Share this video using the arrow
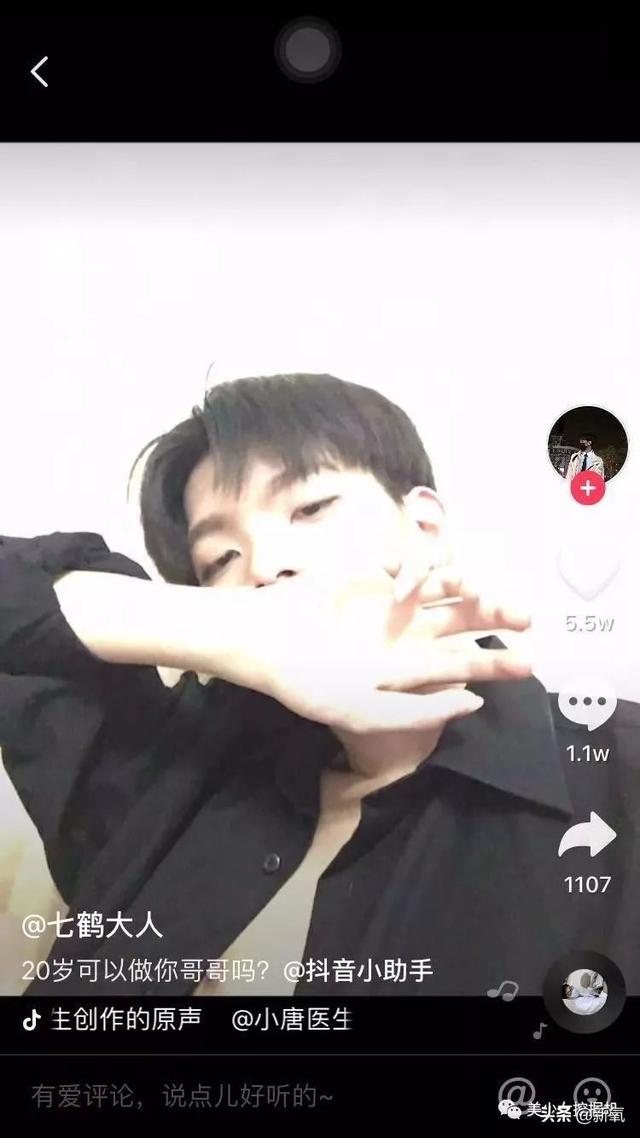Viewport: 640px width, 1138px height. pos(587,836)
